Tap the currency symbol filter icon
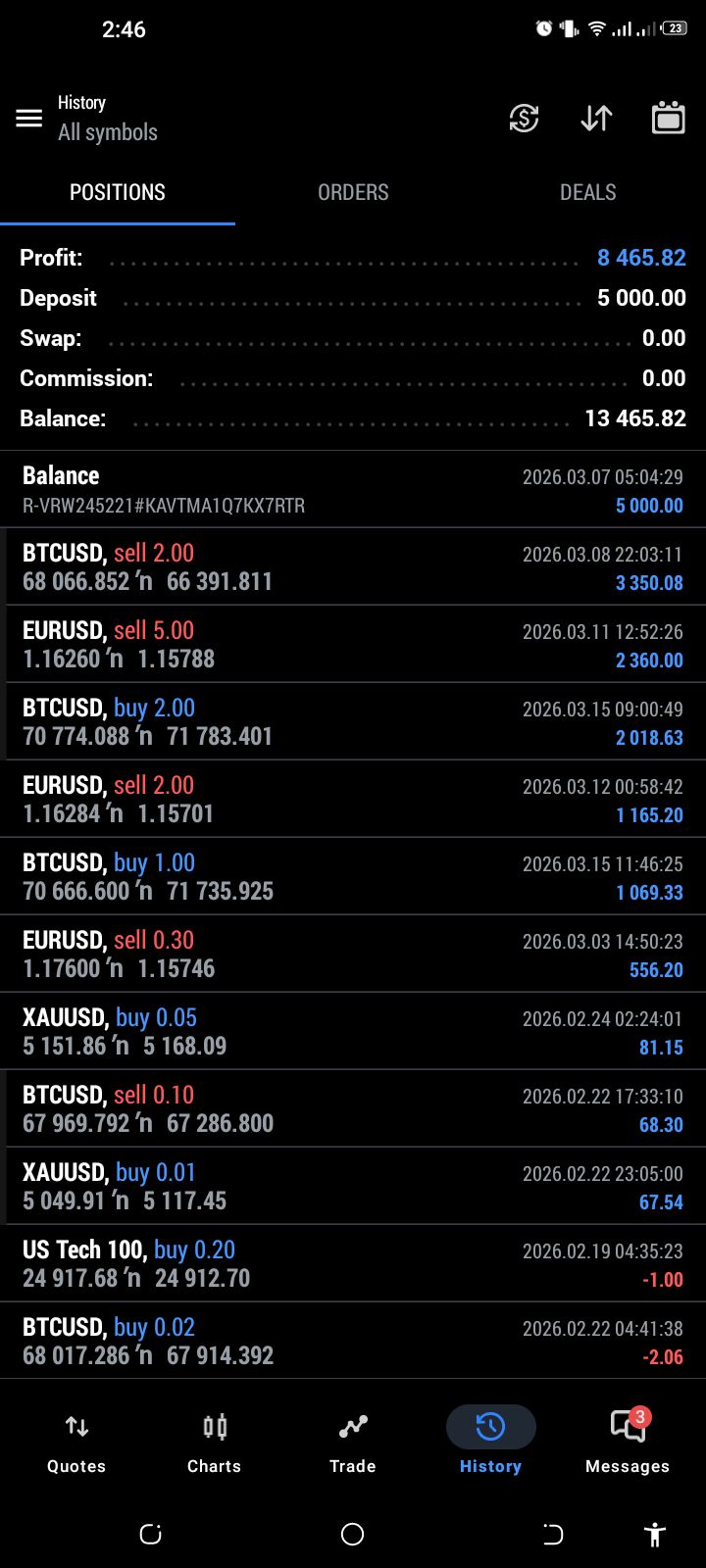Viewport: 706px width, 1568px height. click(524, 119)
